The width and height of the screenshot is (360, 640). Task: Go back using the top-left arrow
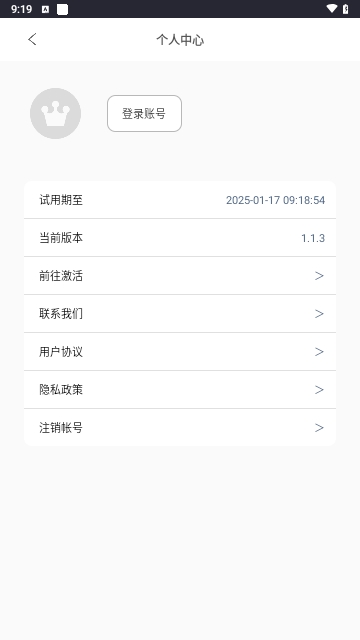click(x=32, y=40)
